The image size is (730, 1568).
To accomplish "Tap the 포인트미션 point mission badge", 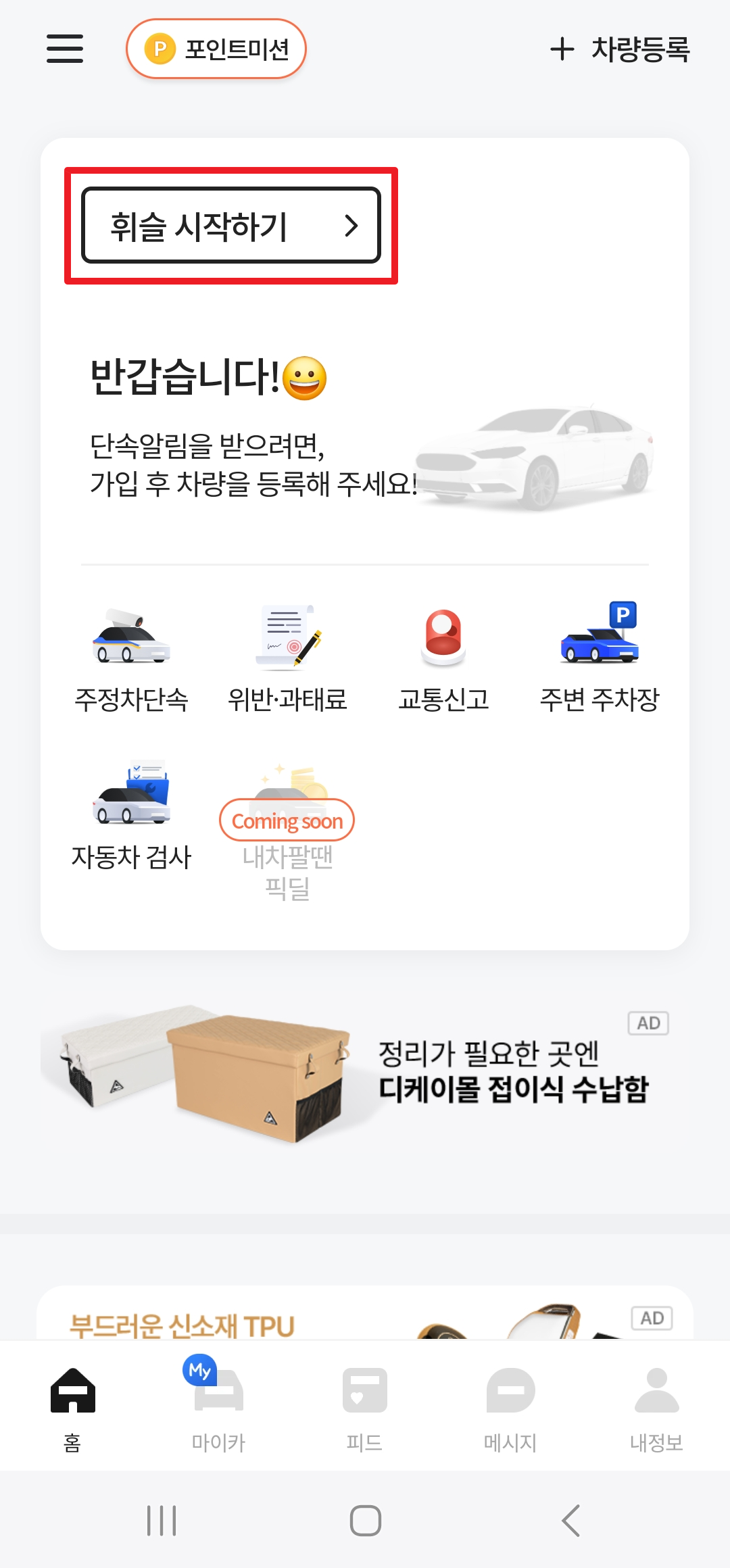I will click(x=215, y=49).
